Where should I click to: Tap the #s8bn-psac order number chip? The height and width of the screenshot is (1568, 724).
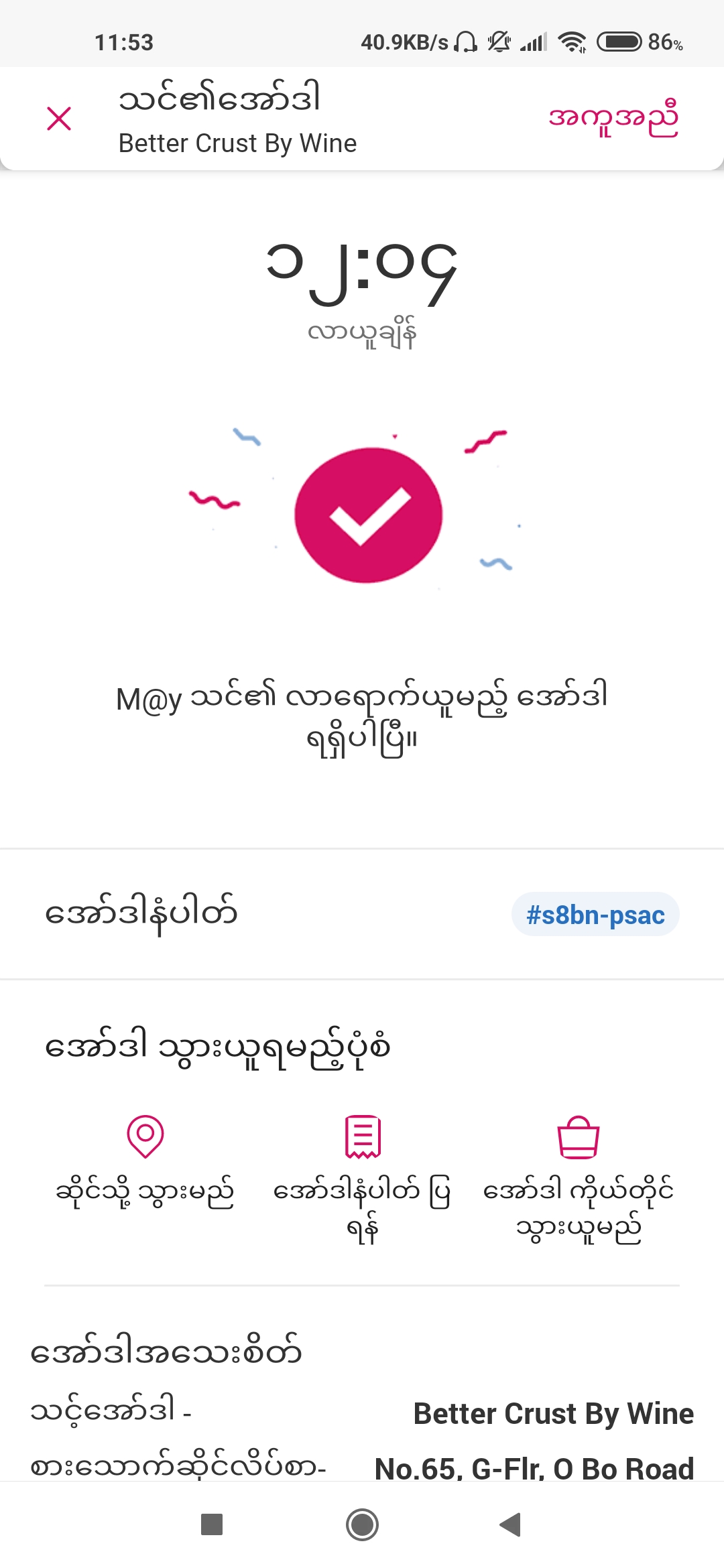(595, 915)
